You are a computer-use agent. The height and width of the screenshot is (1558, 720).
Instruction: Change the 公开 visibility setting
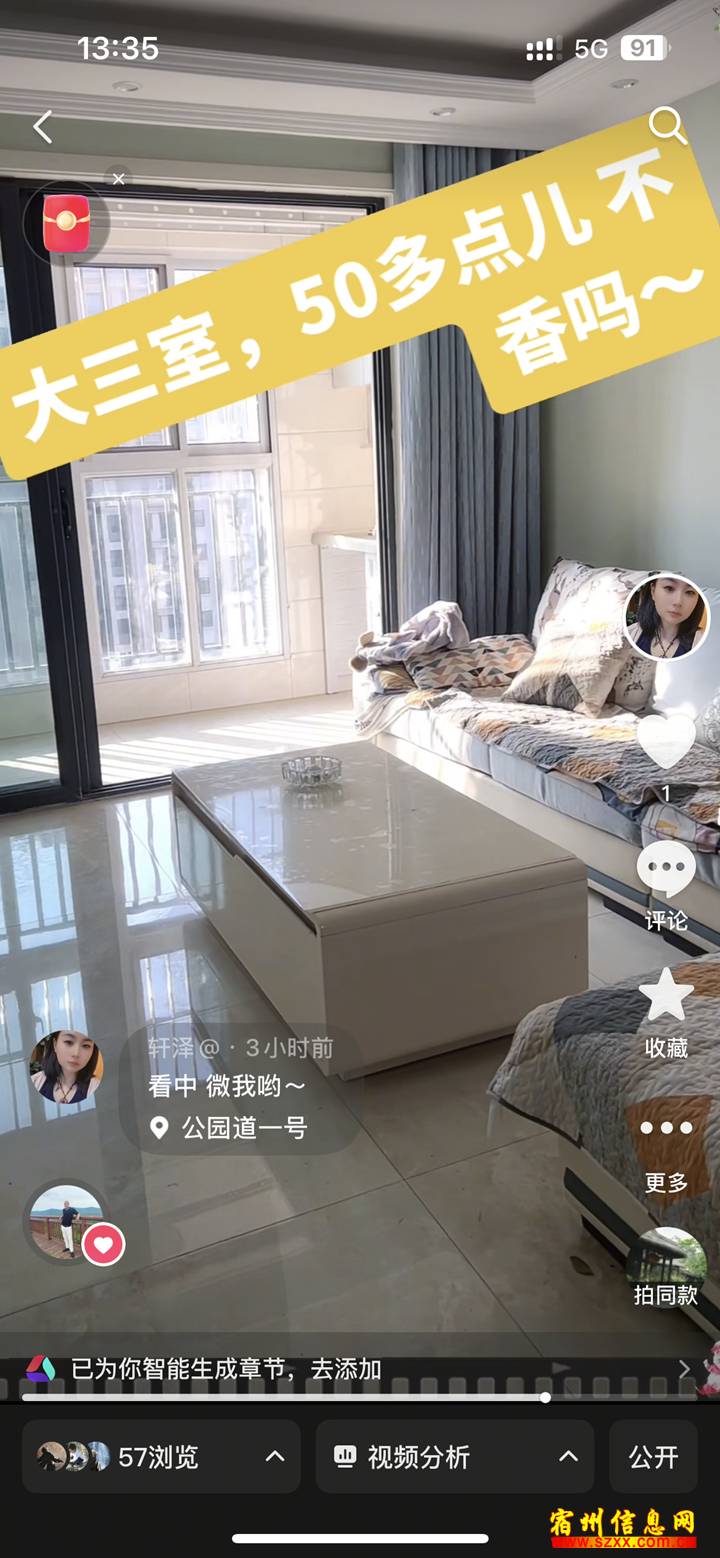tap(653, 1457)
